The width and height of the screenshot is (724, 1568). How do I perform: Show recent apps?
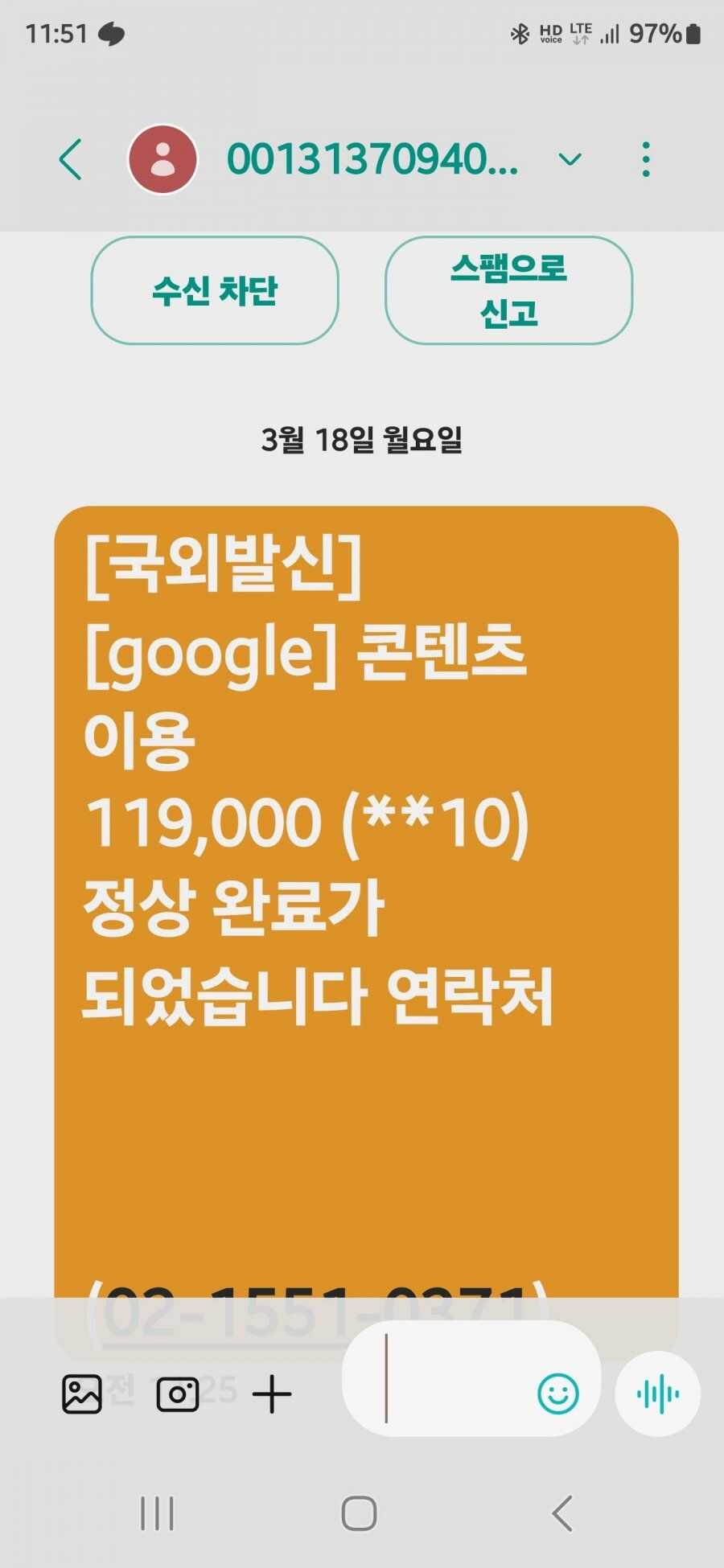tap(158, 1513)
